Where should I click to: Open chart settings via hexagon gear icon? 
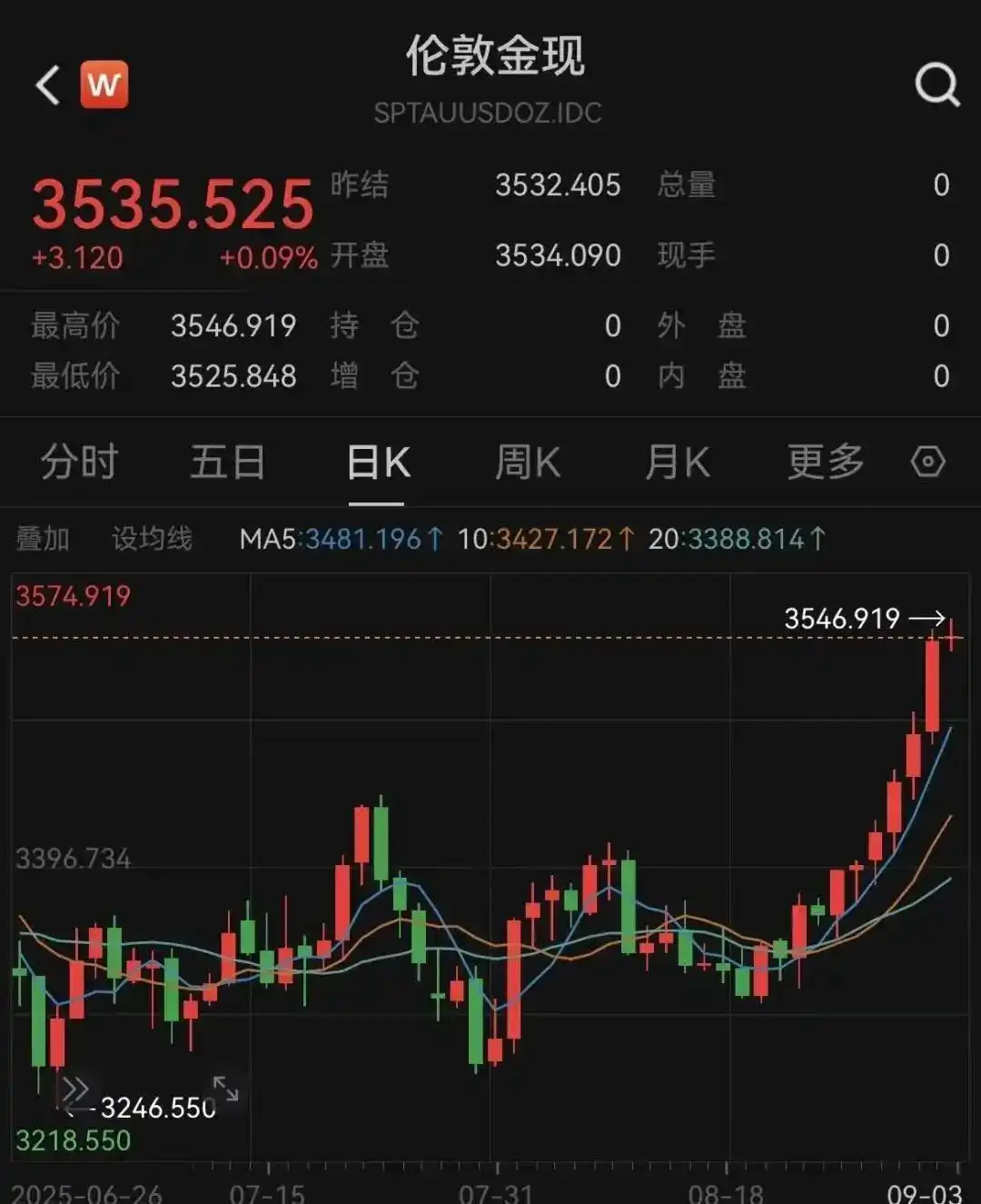coord(928,462)
